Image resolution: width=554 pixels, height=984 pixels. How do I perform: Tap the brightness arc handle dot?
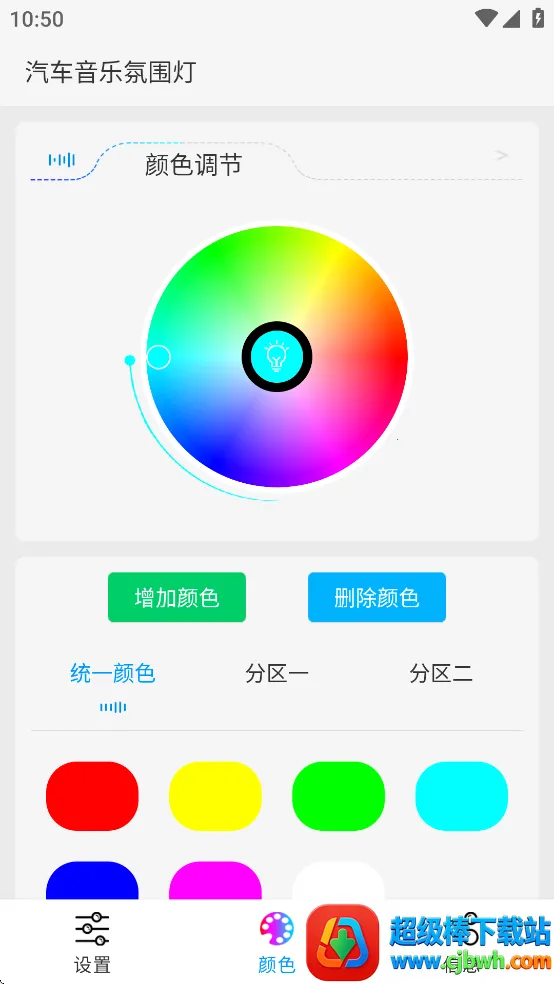pyautogui.click(x=130, y=360)
